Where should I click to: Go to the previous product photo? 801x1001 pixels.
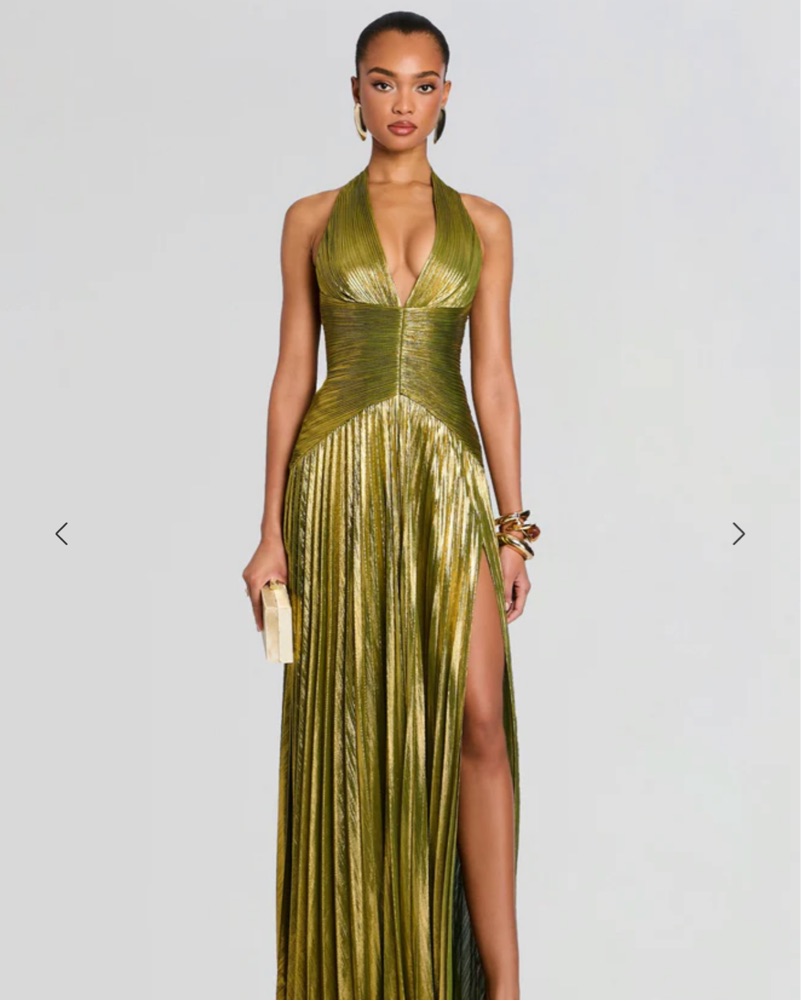(x=62, y=534)
